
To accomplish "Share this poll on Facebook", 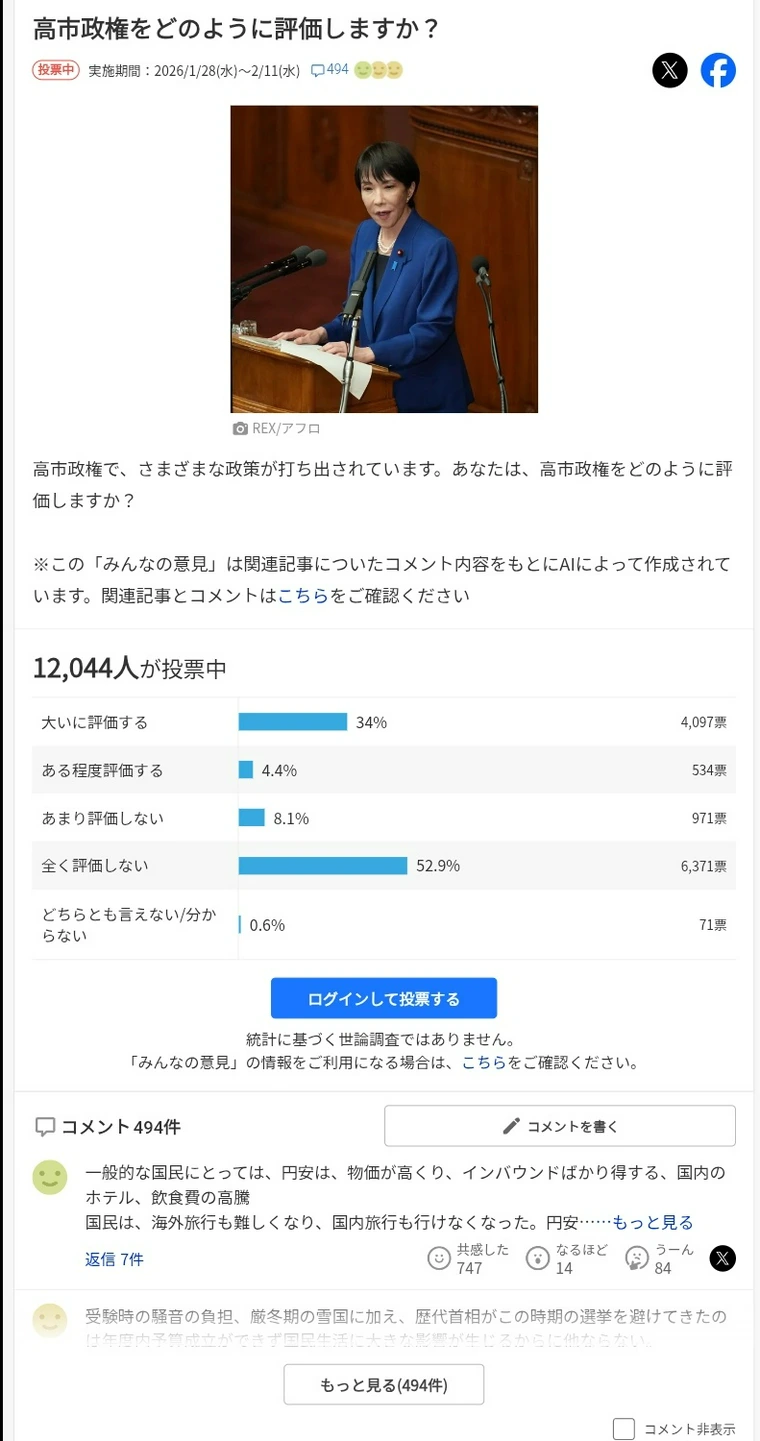I will pos(718,70).
